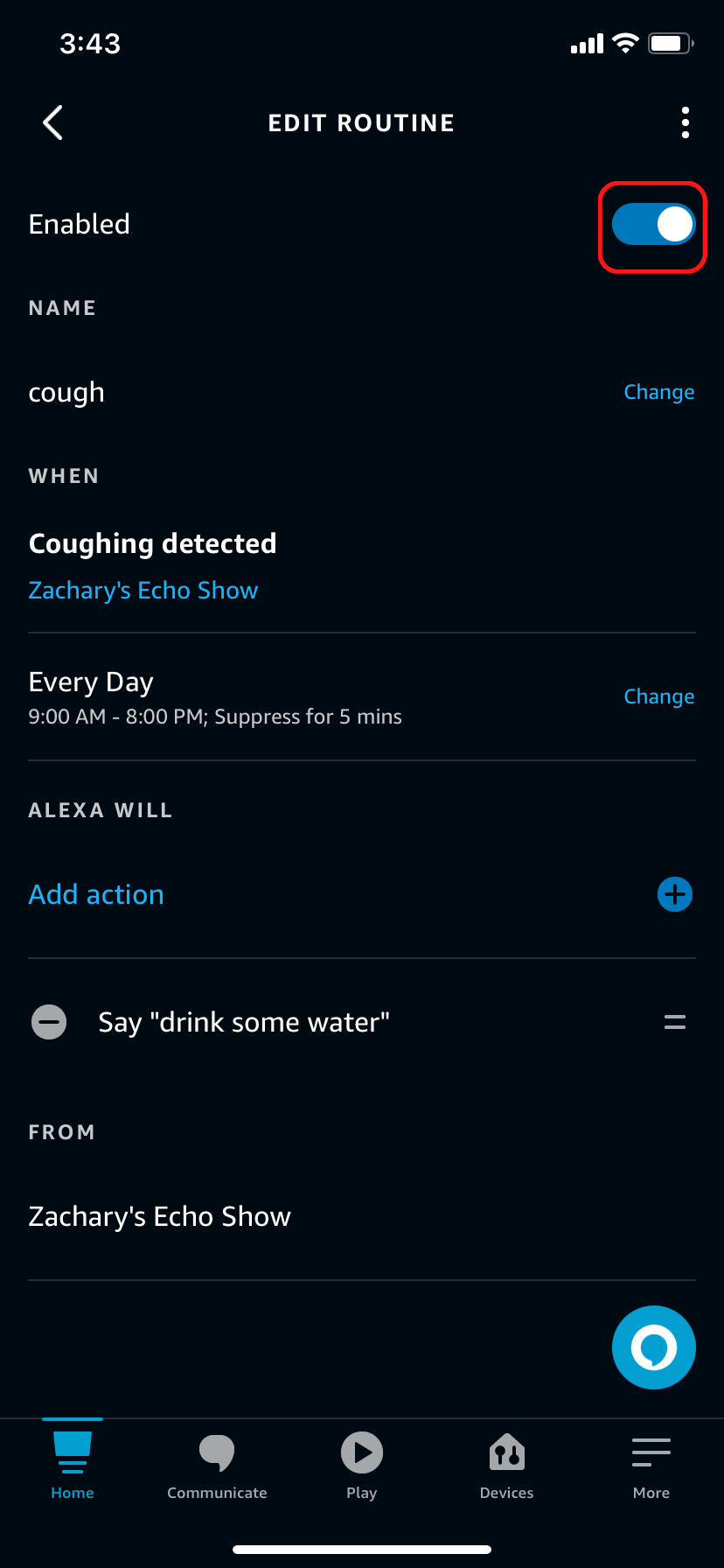The height and width of the screenshot is (1568, 724).
Task: Open the Add action plus icon
Action: click(x=674, y=894)
